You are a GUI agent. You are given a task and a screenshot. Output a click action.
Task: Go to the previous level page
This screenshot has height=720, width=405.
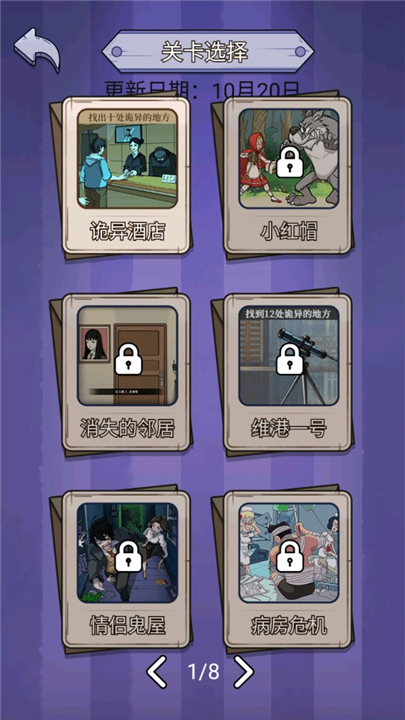pyautogui.click(x=157, y=672)
